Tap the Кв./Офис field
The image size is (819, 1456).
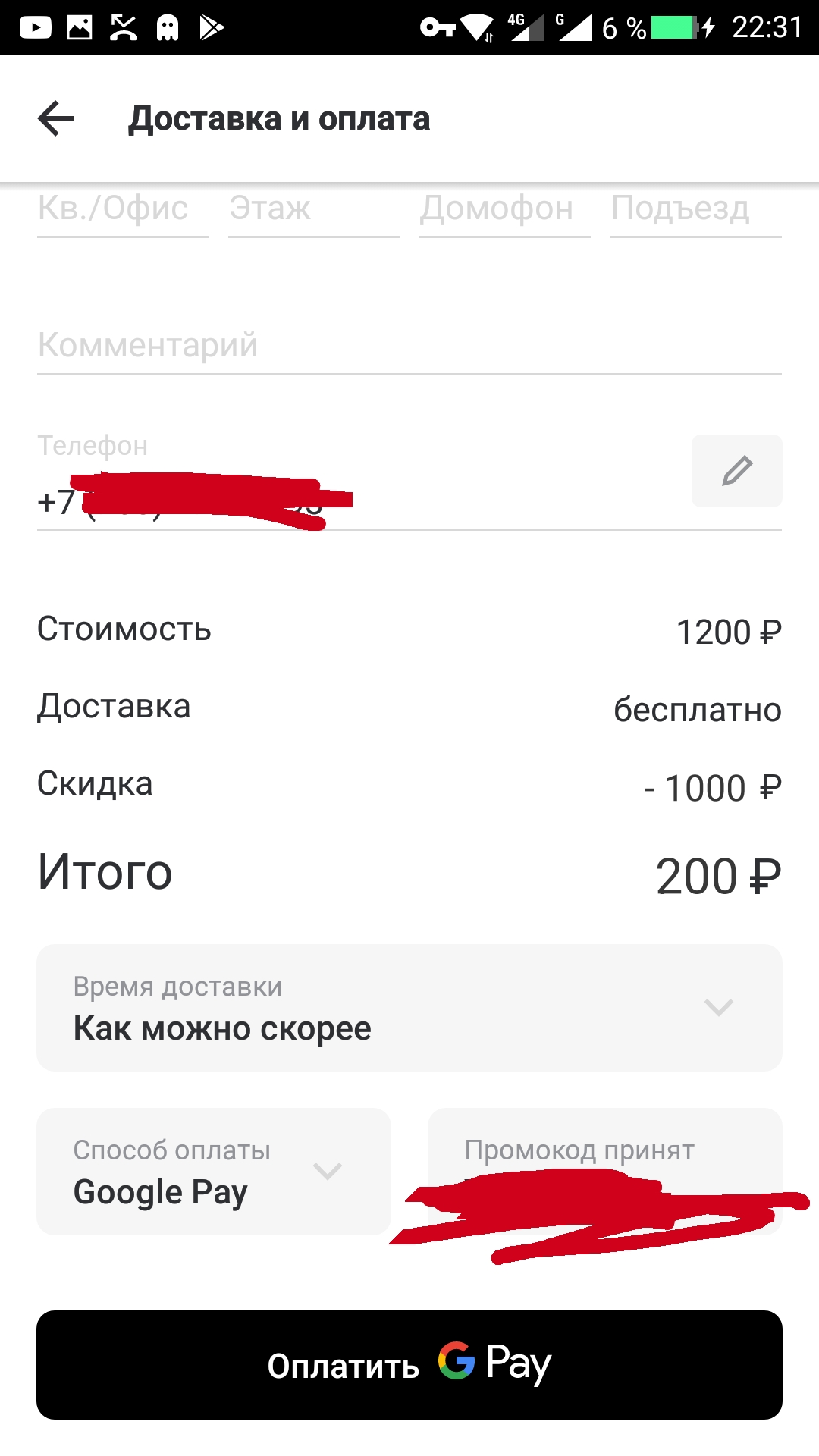pyautogui.click(x=122, y=212)
